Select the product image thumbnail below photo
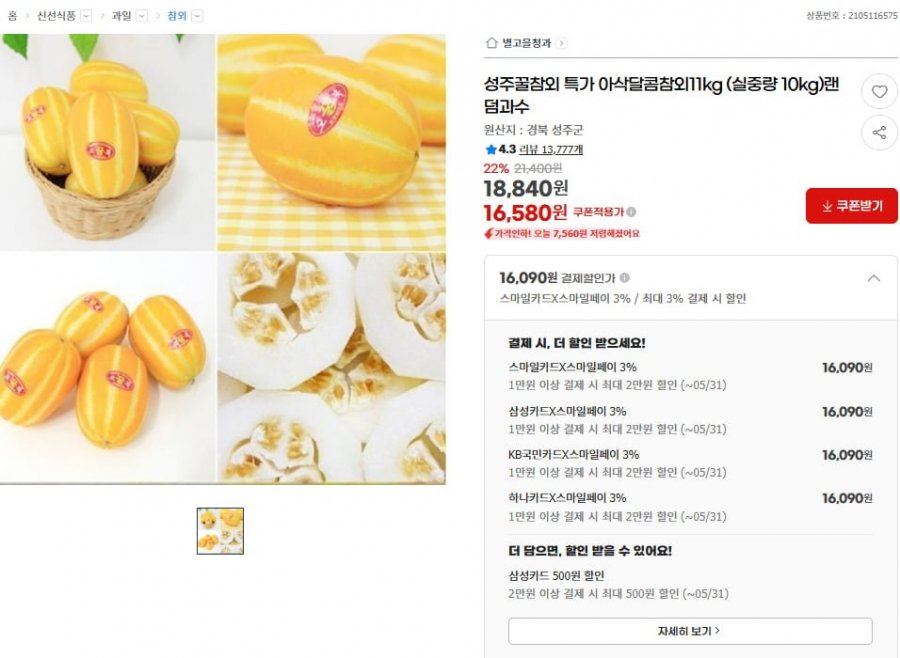 (220, 531)
